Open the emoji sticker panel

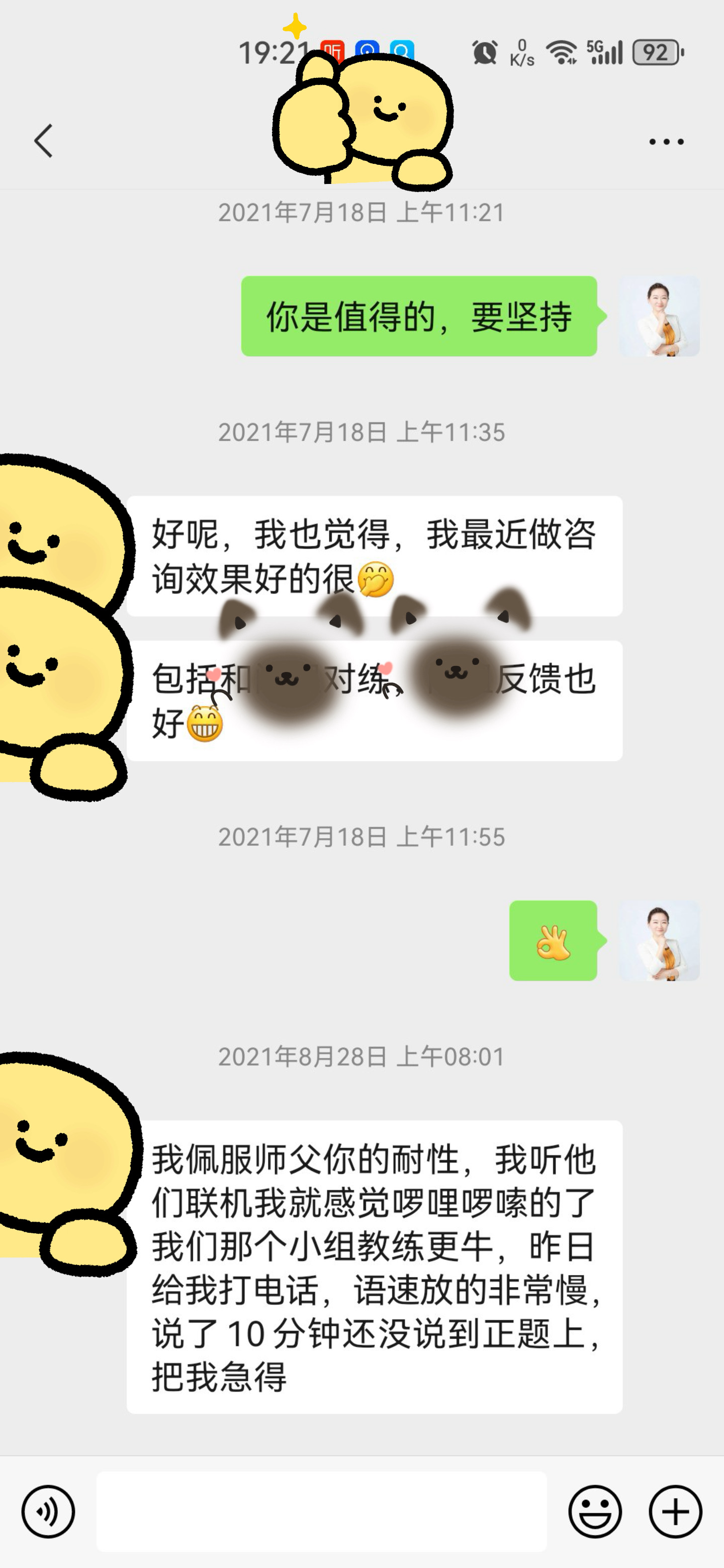[x=595, y=1511]
